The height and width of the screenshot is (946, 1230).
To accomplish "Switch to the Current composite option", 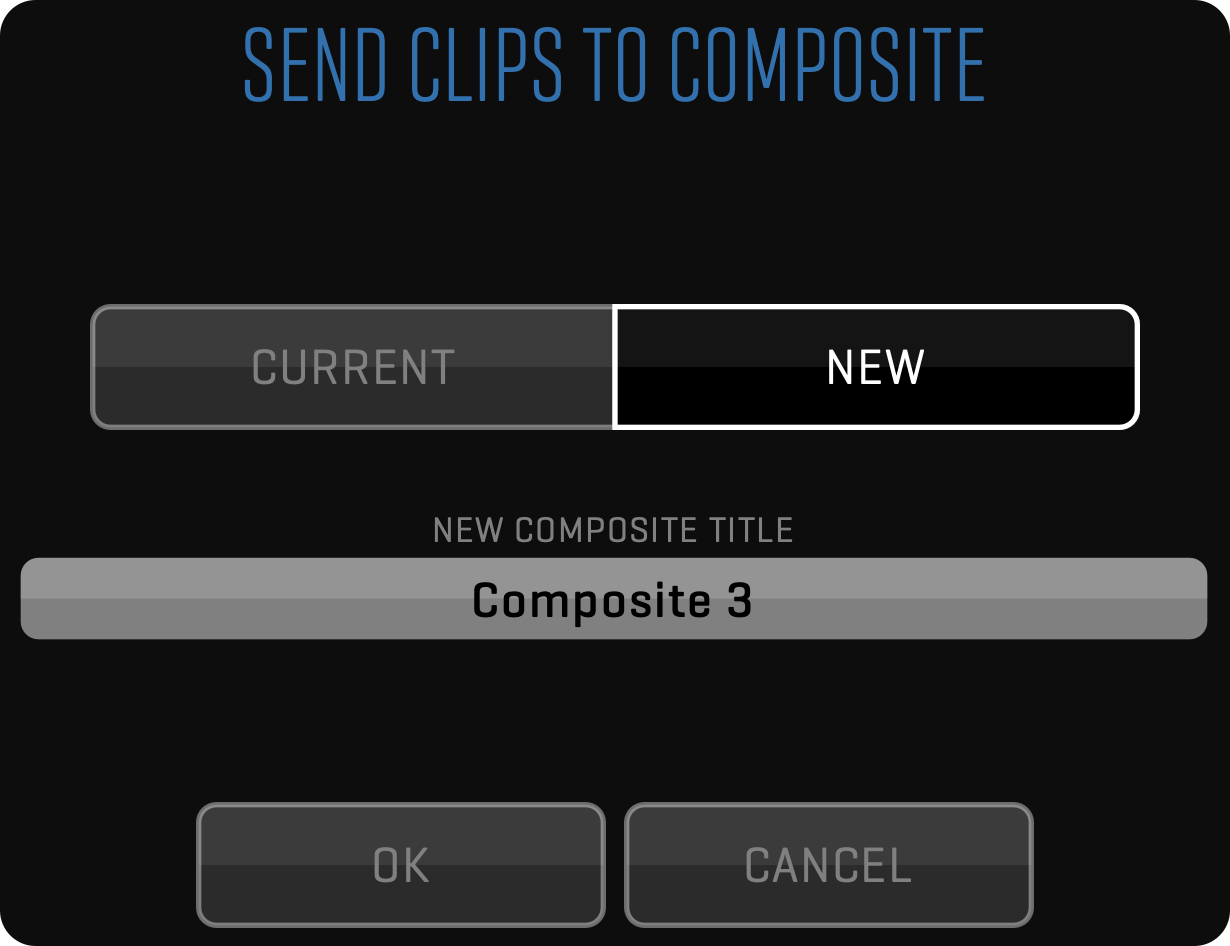I will coord(352,367).
